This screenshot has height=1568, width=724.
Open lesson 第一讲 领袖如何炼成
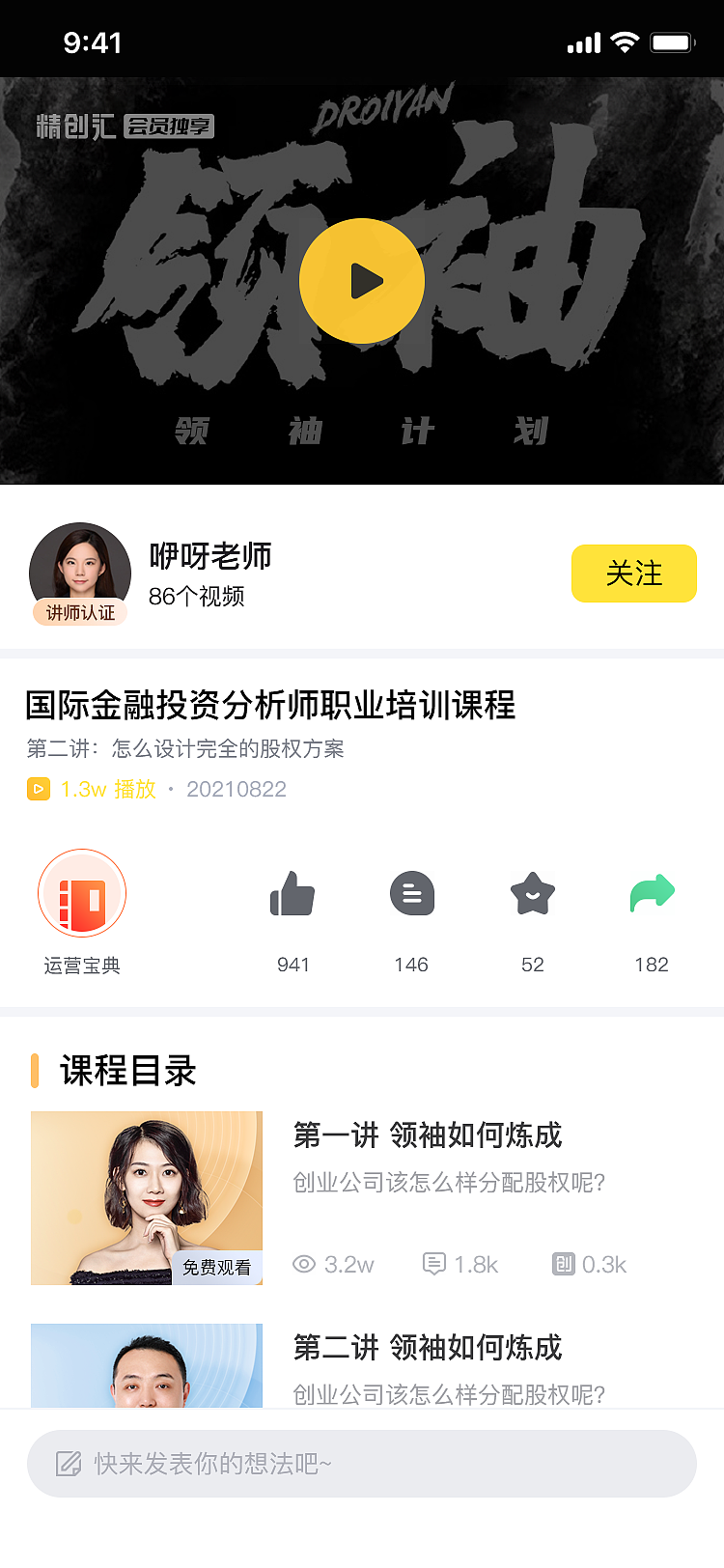[x=429, y=1136]
